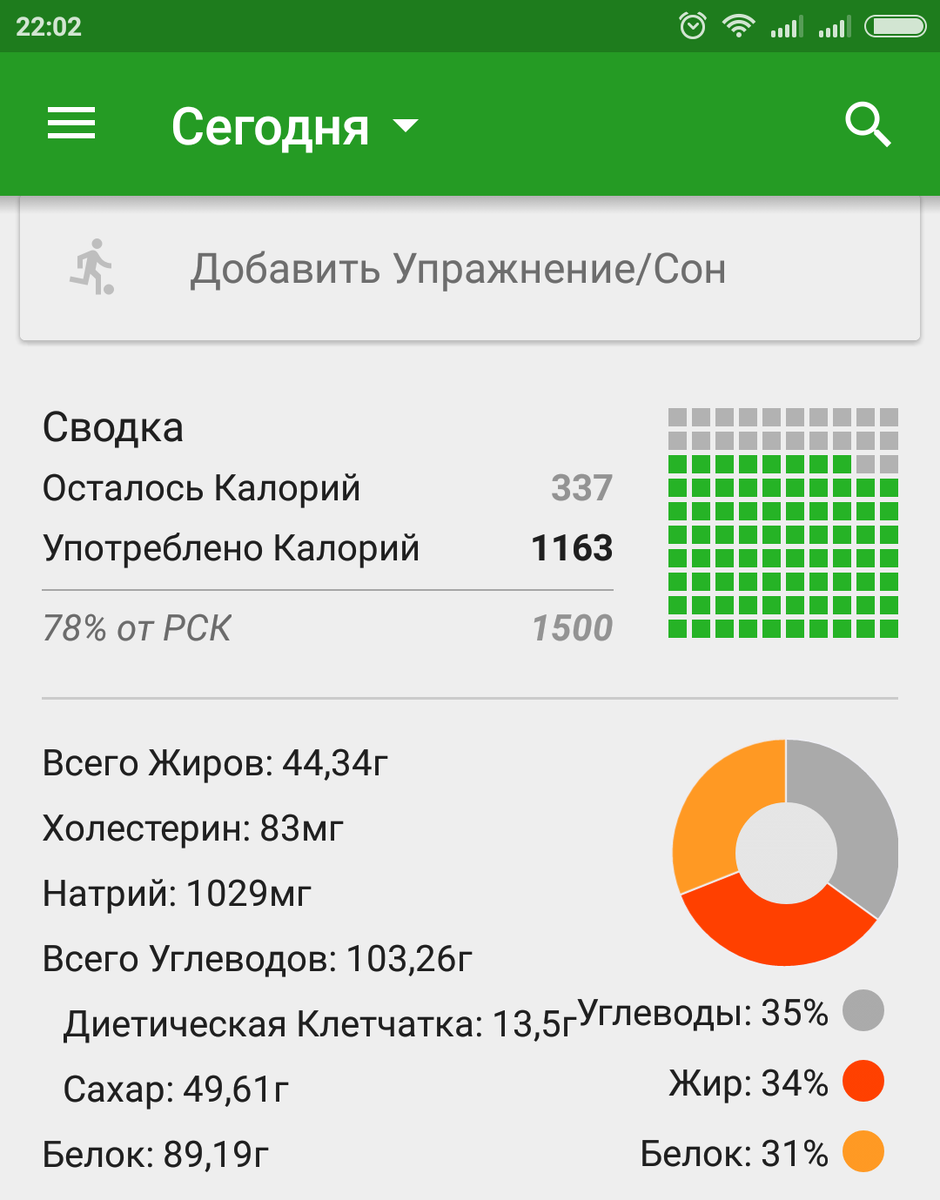The width and height of the screenshot is (940, 1200).
Task: Tap the orange legend dot for Белок
Action: 862,1153
